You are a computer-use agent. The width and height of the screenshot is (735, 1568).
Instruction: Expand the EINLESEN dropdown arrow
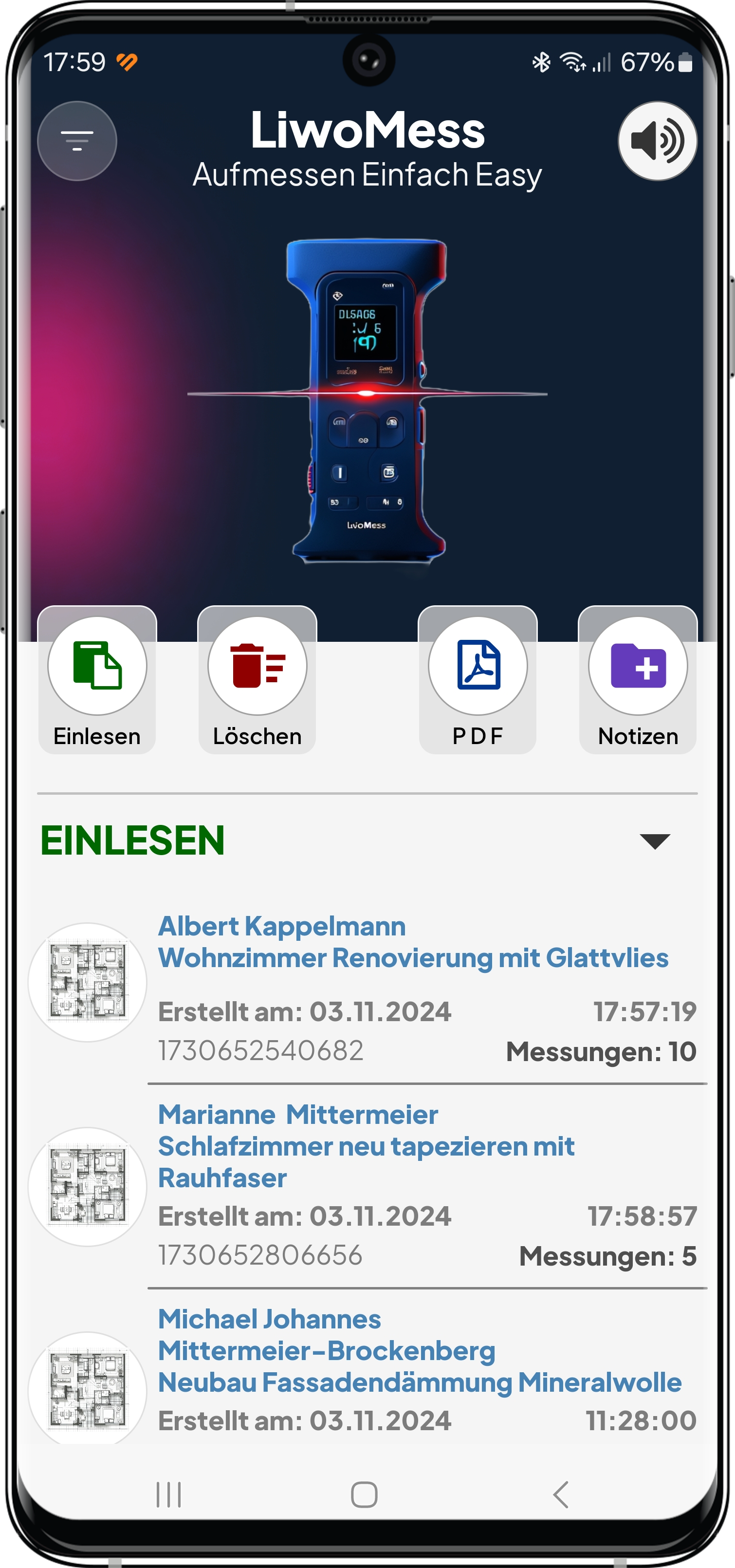[x=655, y=841]
